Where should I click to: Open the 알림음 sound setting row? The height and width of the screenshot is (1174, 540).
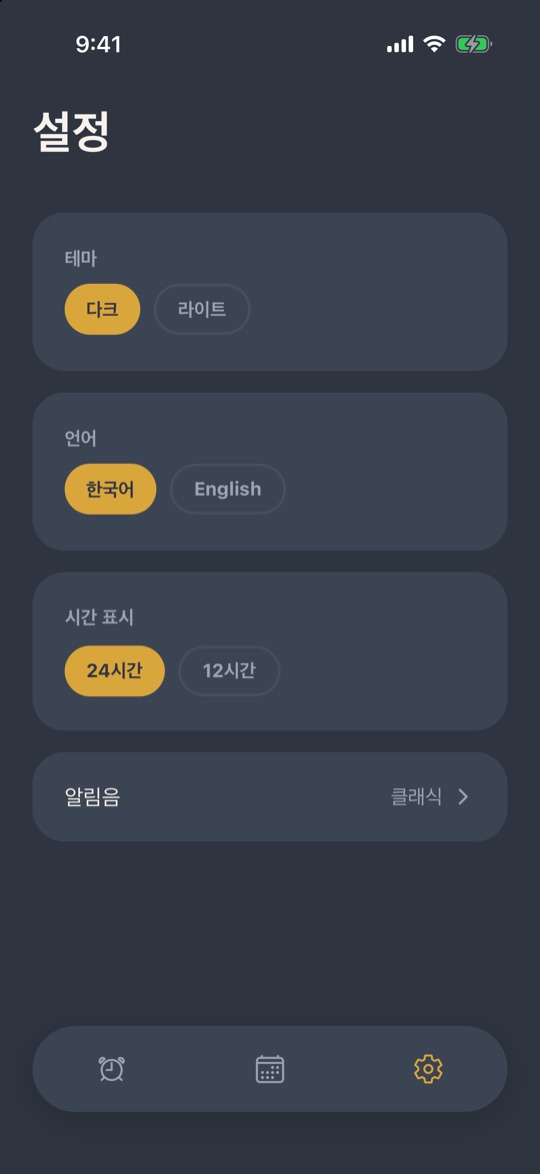tap(270, 797)
